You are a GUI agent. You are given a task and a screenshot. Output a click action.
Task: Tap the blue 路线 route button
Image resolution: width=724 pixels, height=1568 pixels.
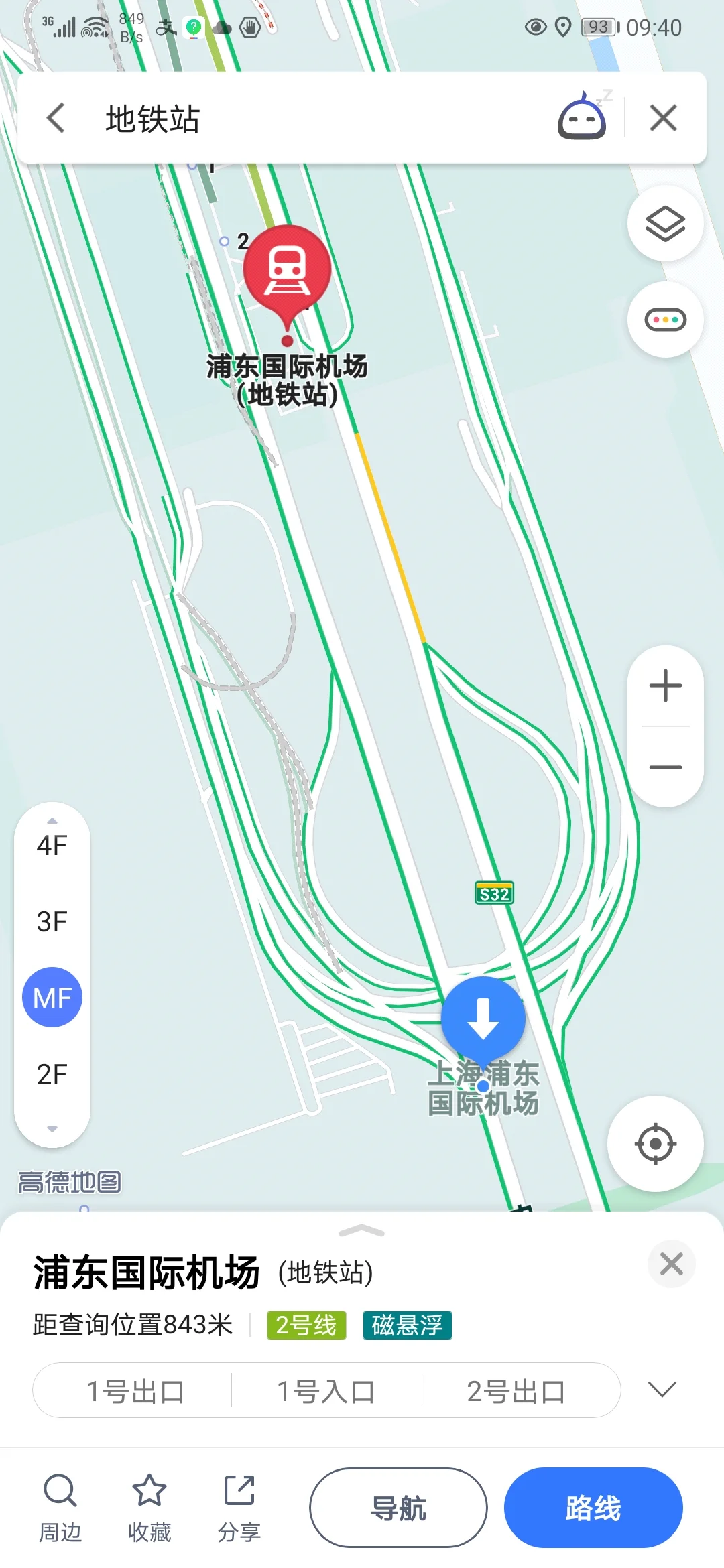click(594, 1508)
